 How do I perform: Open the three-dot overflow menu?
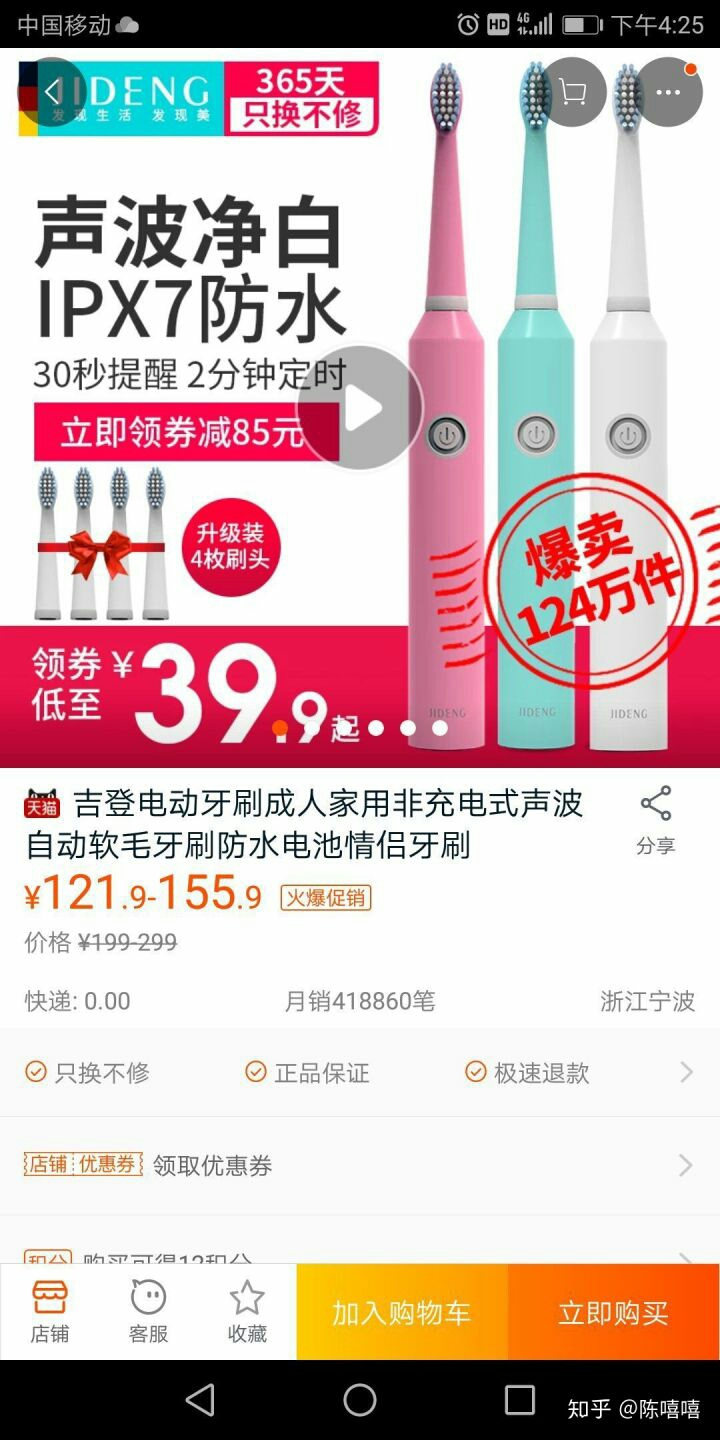668,92
